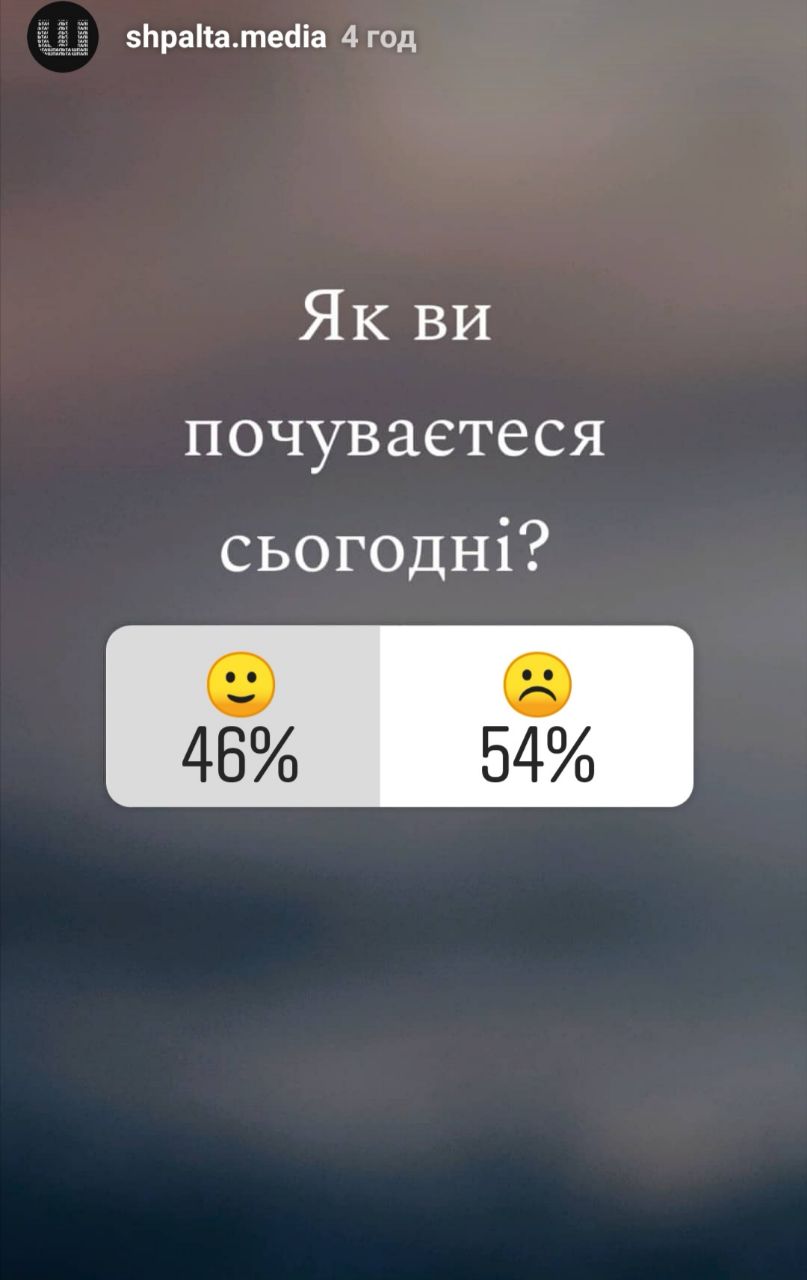Tap the shpalta.media username

tap(226, 38)
